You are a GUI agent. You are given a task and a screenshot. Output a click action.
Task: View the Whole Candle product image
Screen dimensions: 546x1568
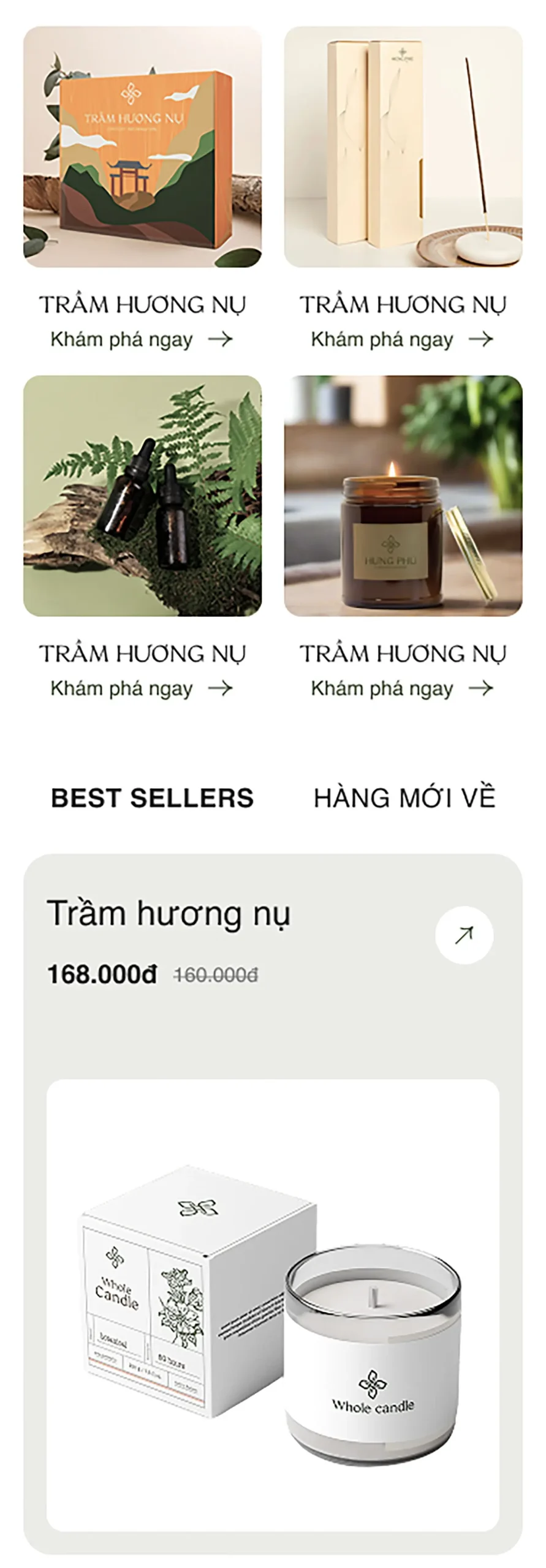[x=273, y=1305]
